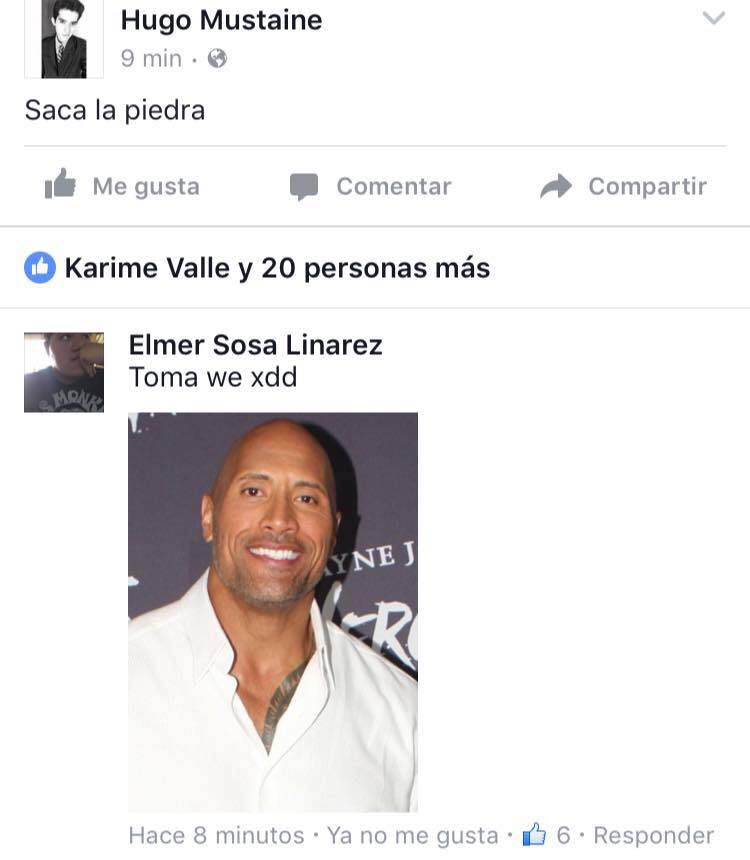Unlike the comment via Ya no me gusta

[412, 835]
